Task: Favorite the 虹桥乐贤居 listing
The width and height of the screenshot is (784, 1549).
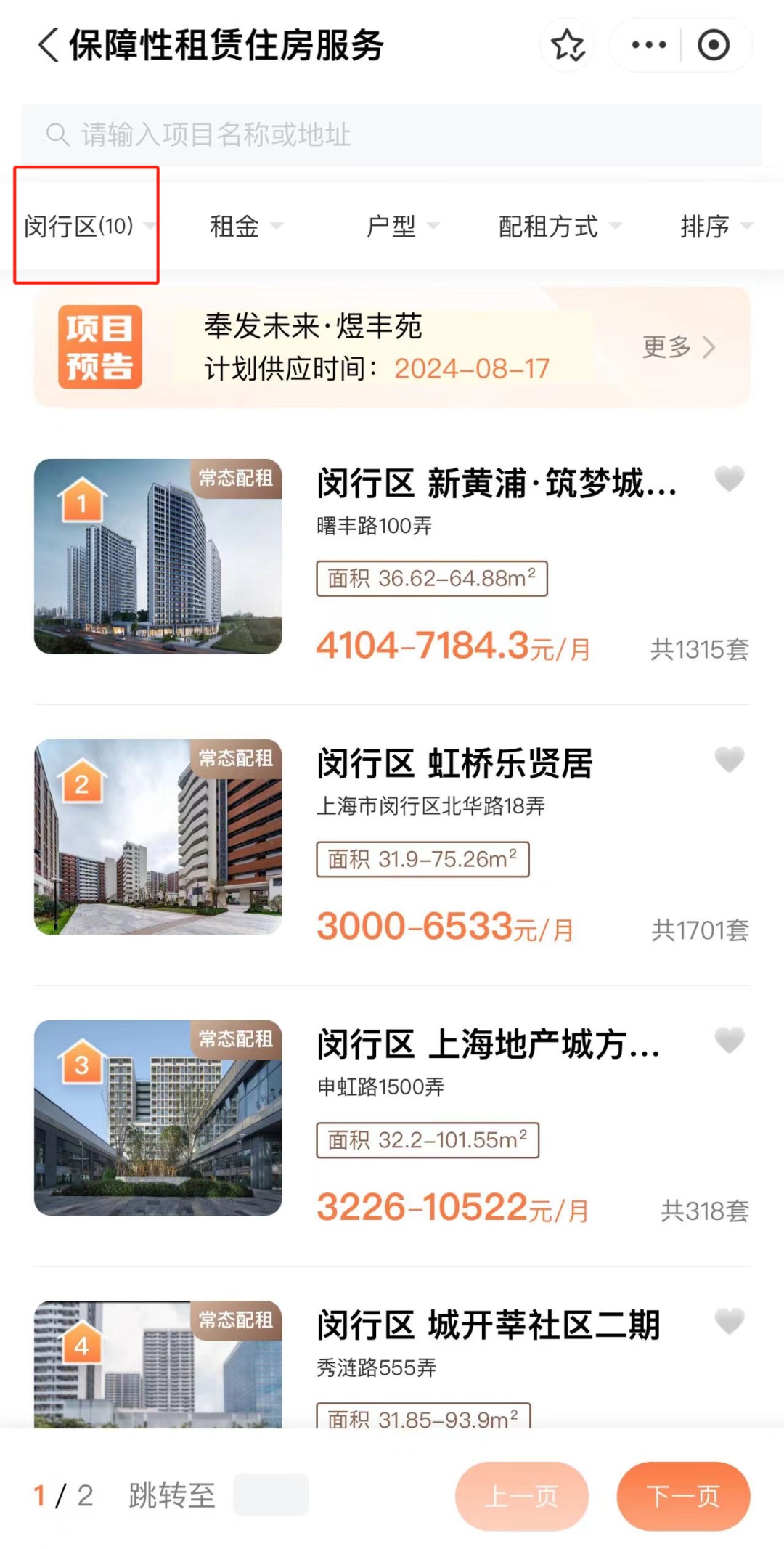Action: point(729,759)
